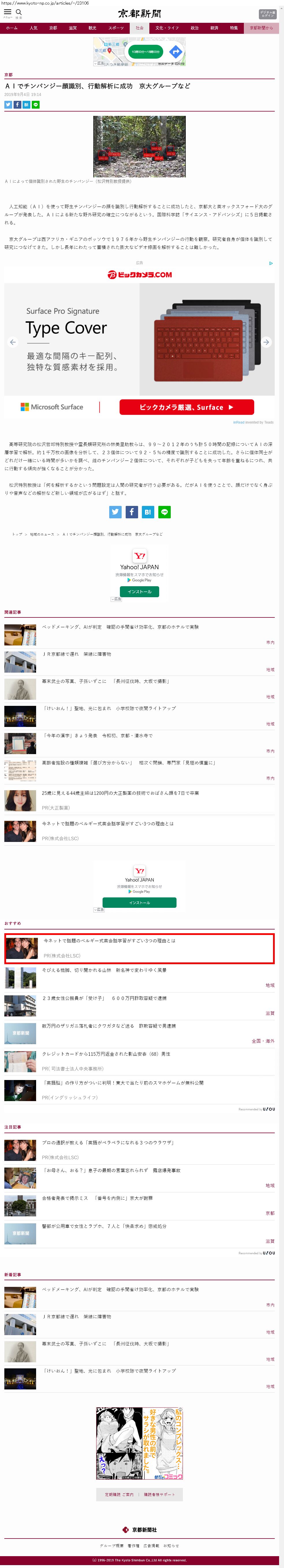Image resolution: width=284 pixels, height=1568 pixels.
Task: Open the 定期購読 ご案内 link
Action: [x=119, y=1494]
